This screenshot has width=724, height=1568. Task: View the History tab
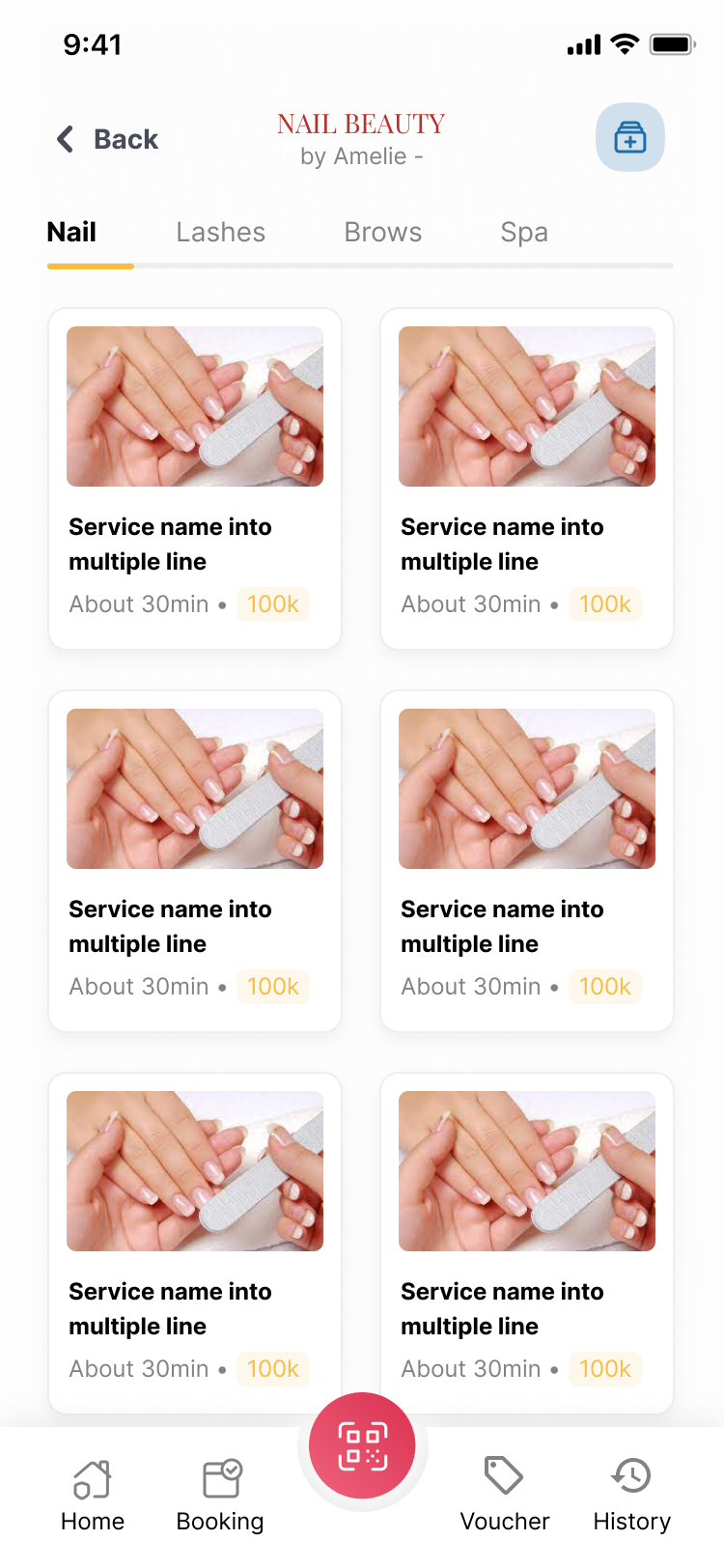pyautogui.click(x=631, y=1495)
